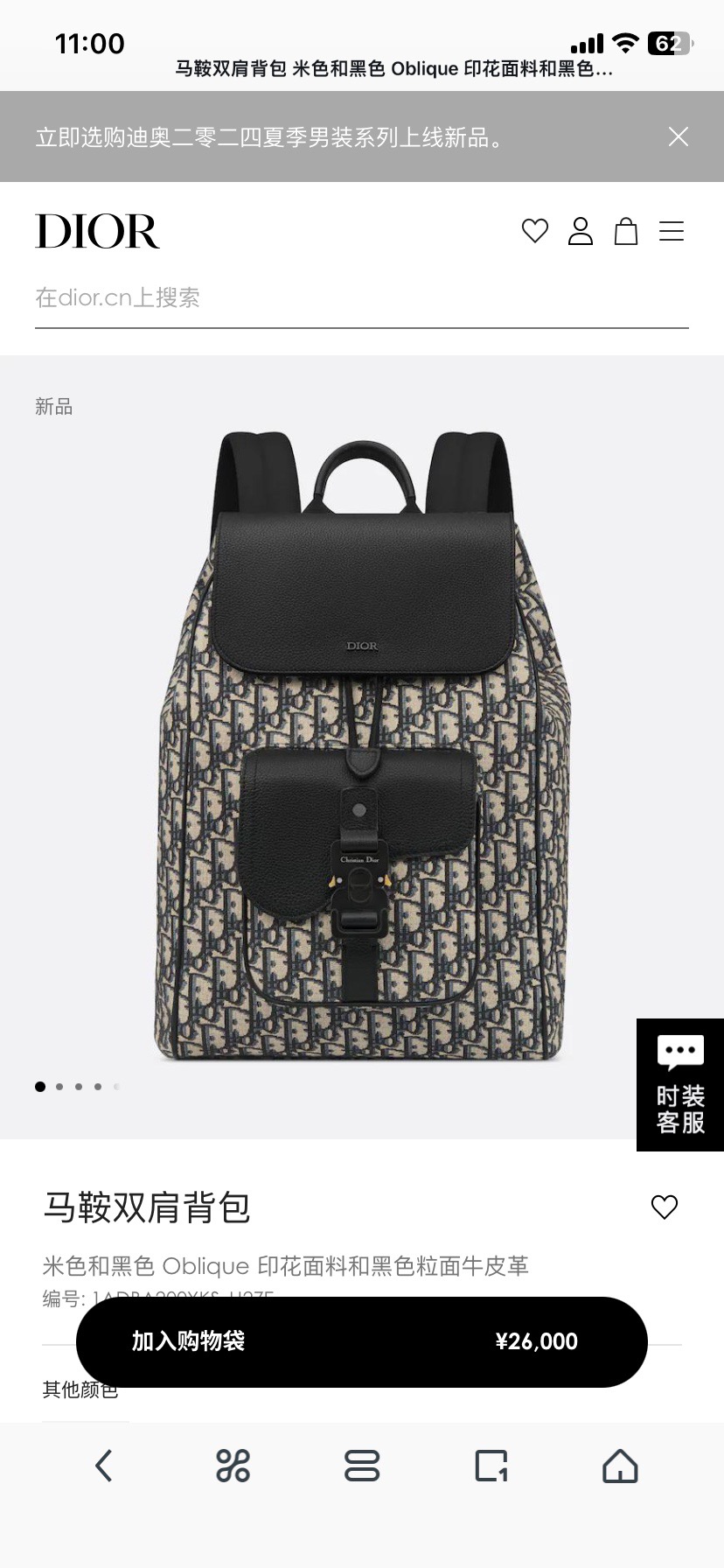Screen dimensions: 724x1568
Task: Open 时装客服 chat support
Action: point(680,1085)
